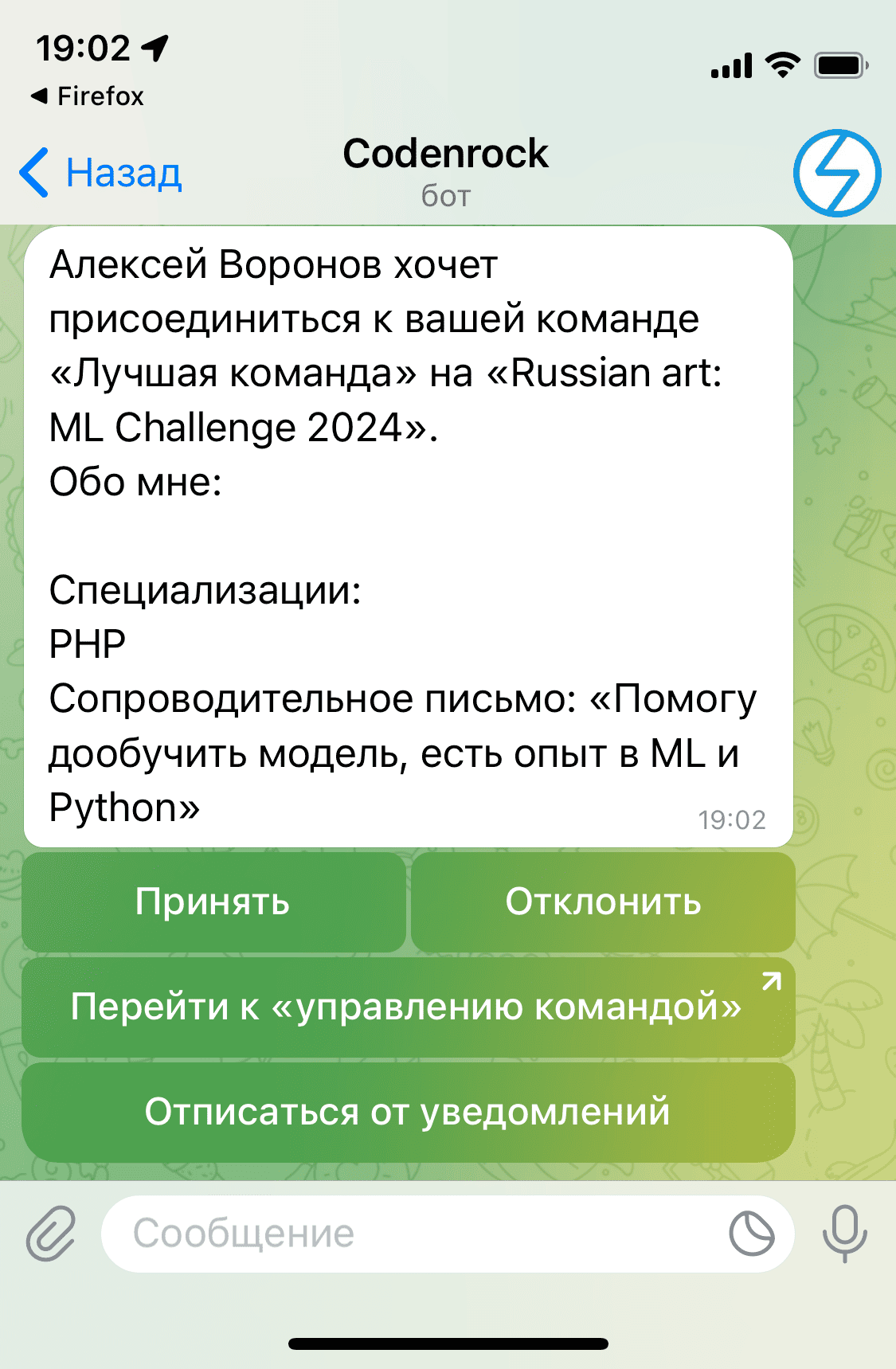The height and width of the screenshot is (1369, 896).
Task: Return to Firefox via status bar link
Action: coord(88,96)
